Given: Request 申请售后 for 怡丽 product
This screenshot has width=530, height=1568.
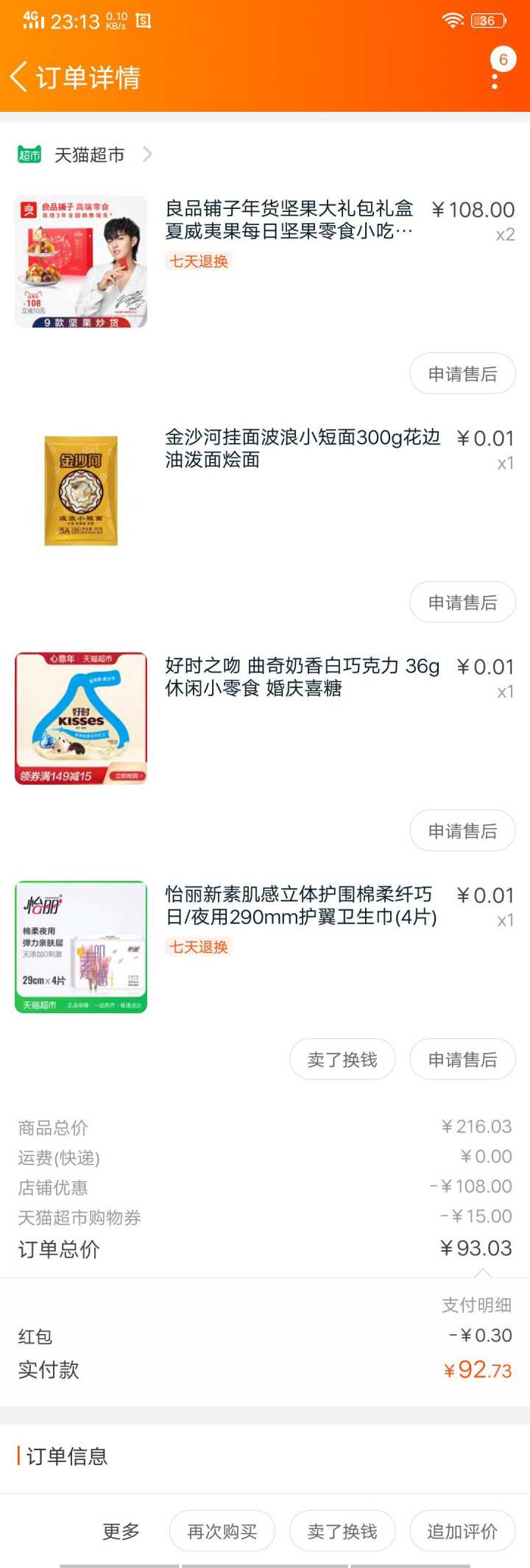Looking at the screenshot, I should coord(462,1059).
